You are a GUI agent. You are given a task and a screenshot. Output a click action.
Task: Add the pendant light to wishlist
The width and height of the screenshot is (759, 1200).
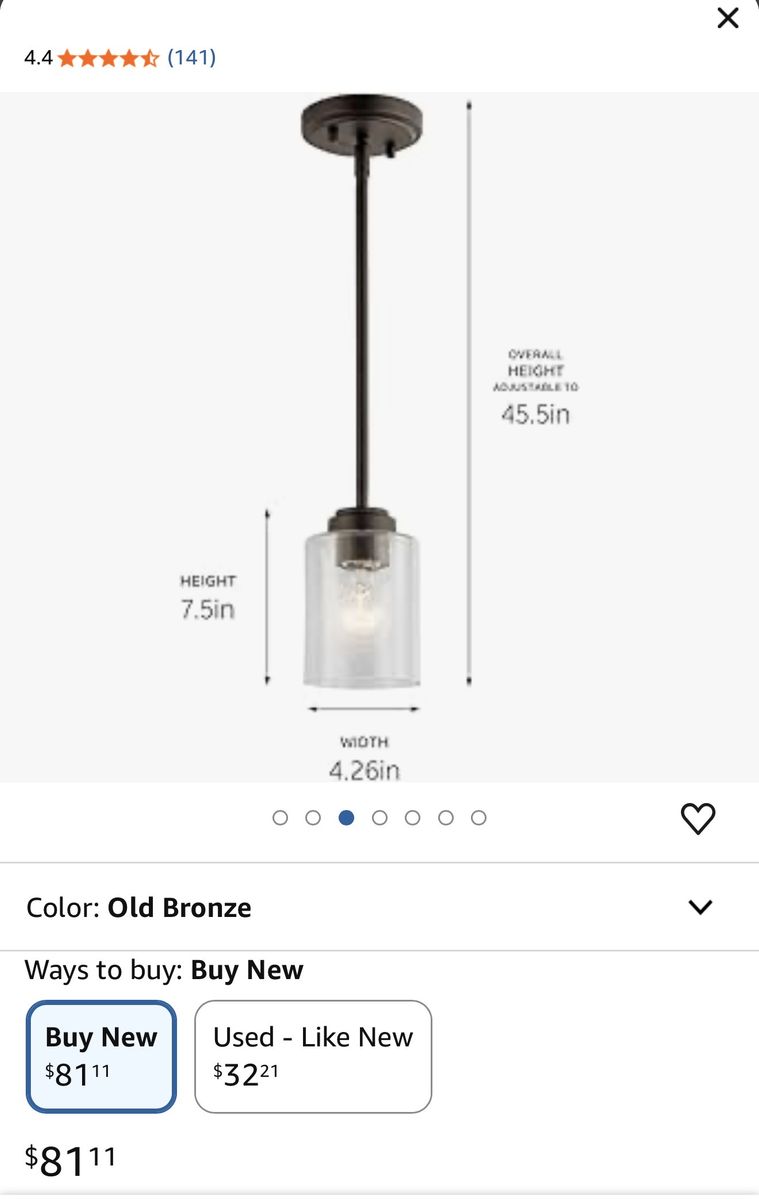point(698,819)
